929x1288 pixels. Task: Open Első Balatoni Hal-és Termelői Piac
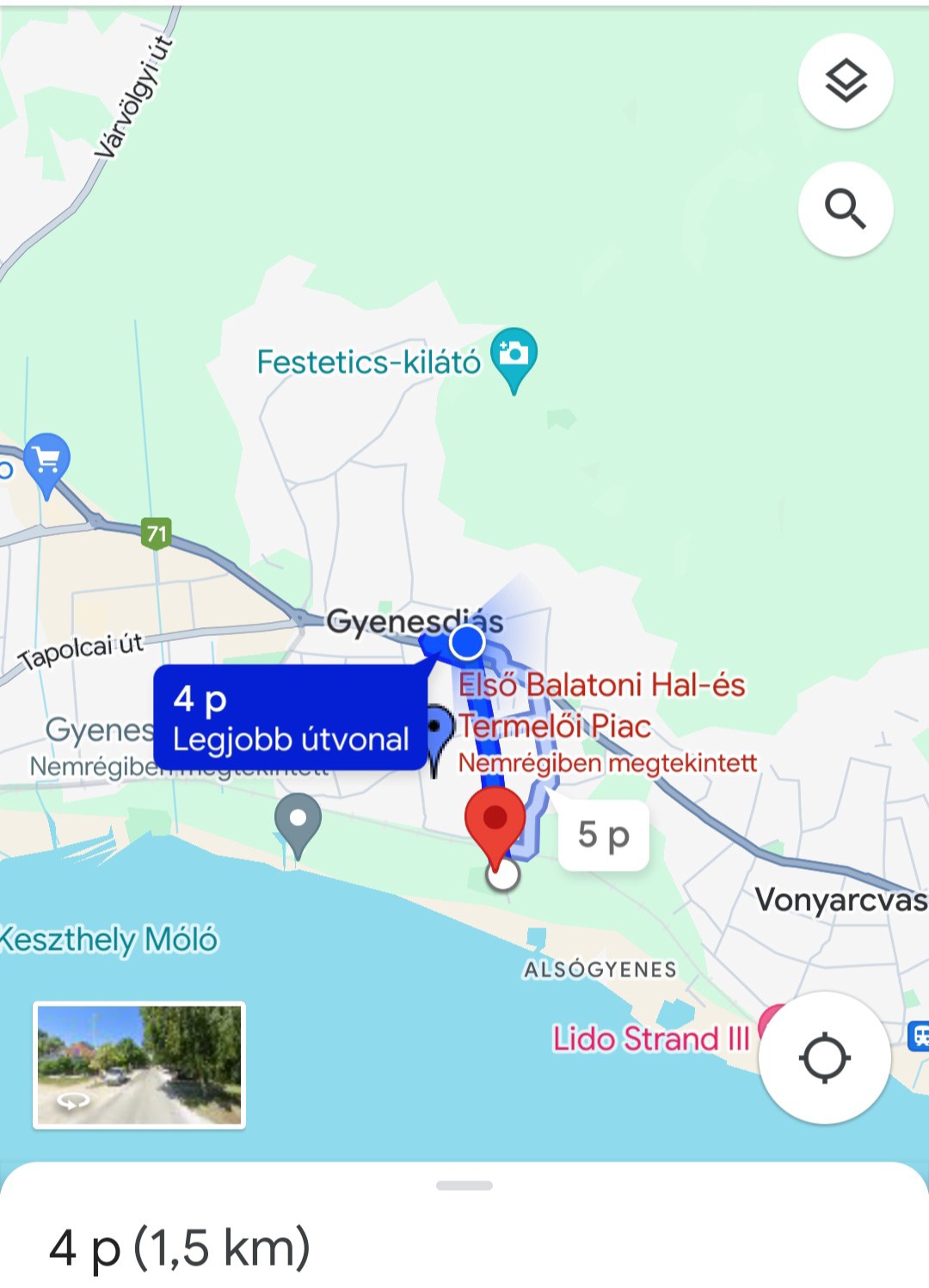coord(600,706)
